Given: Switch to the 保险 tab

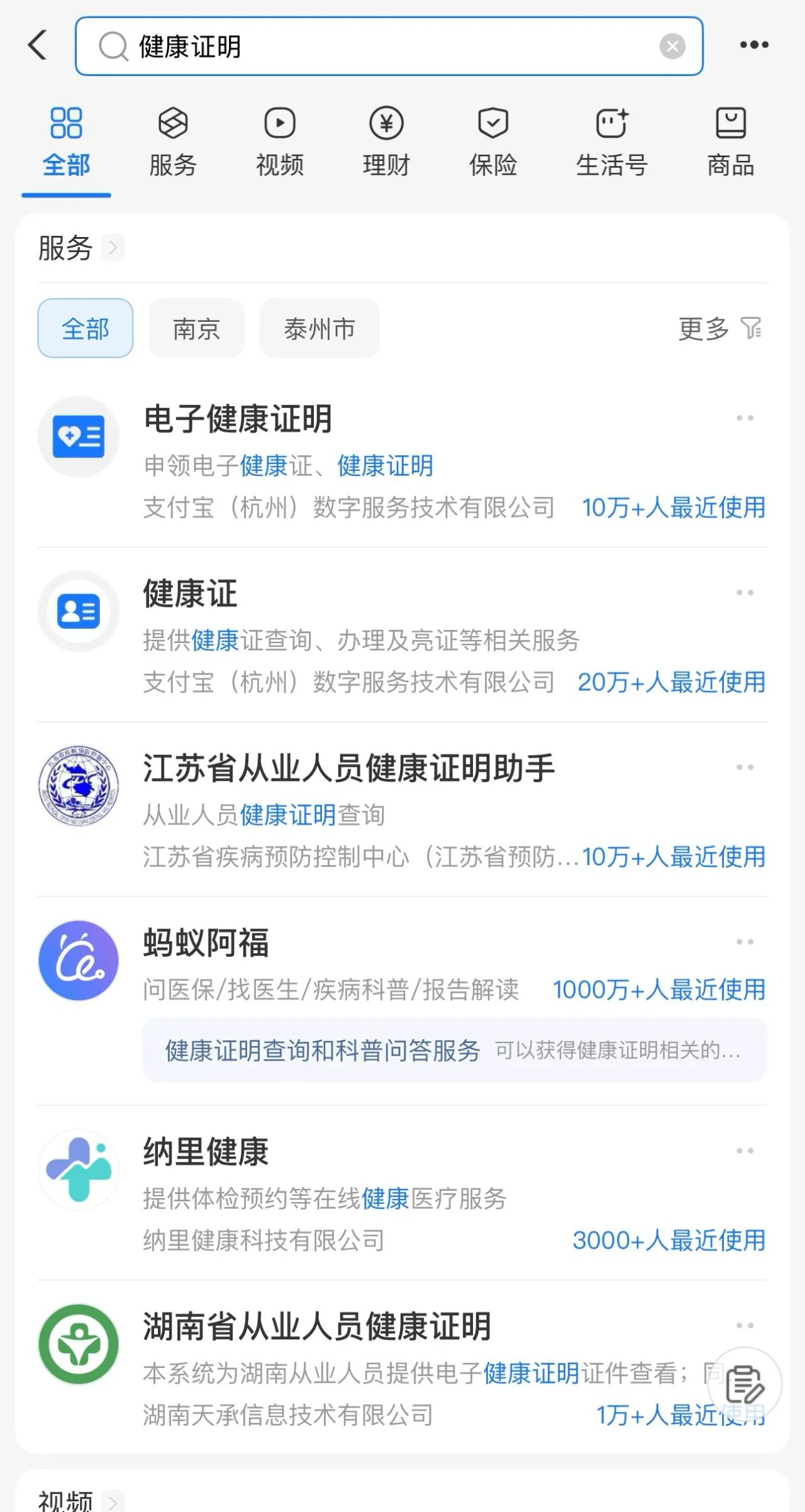Looking at the screenshot, I should 493,142.
